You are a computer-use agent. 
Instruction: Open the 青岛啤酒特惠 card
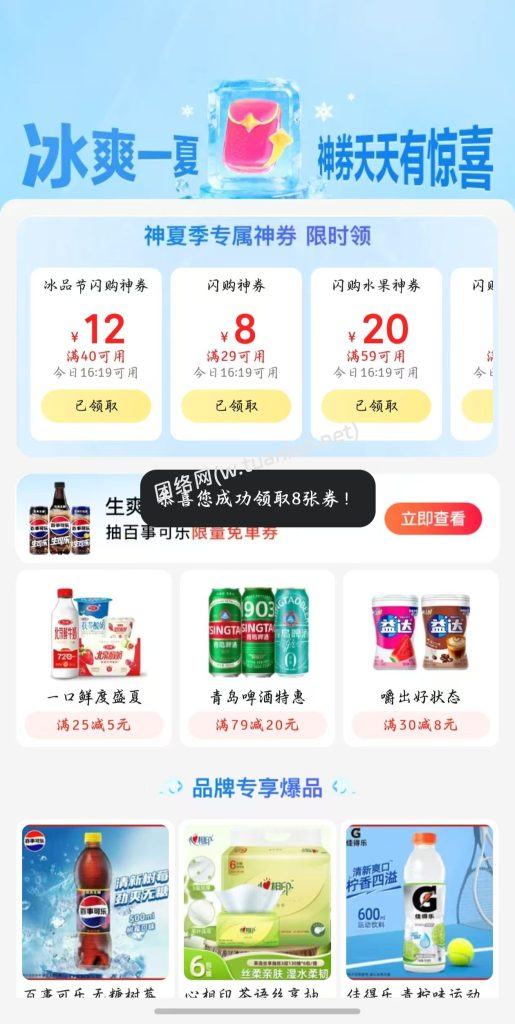pyautogui.click(x=257, y=658)
